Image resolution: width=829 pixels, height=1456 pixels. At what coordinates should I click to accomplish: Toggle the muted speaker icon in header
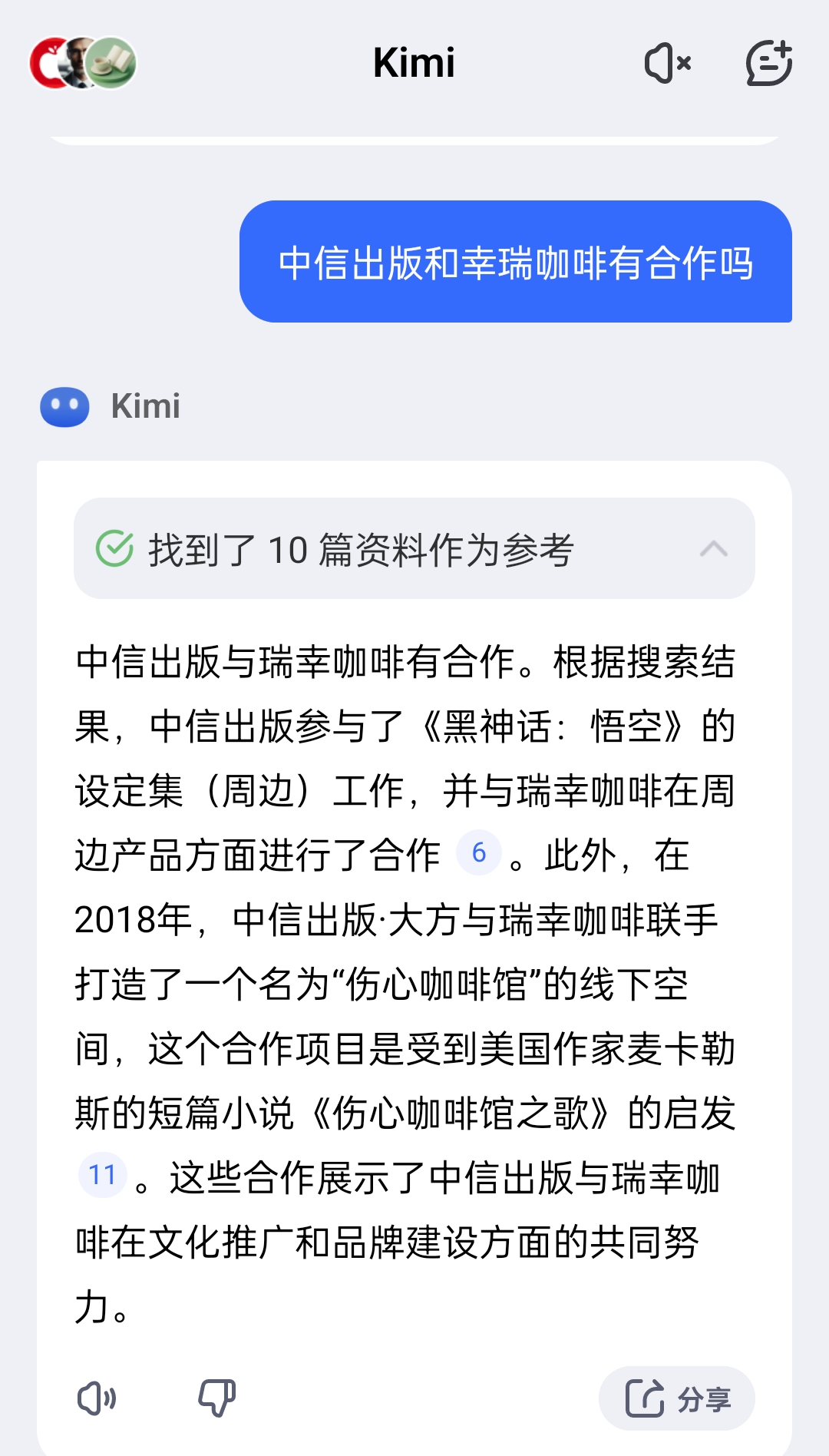pyautogui.click(x=668, y=63)
